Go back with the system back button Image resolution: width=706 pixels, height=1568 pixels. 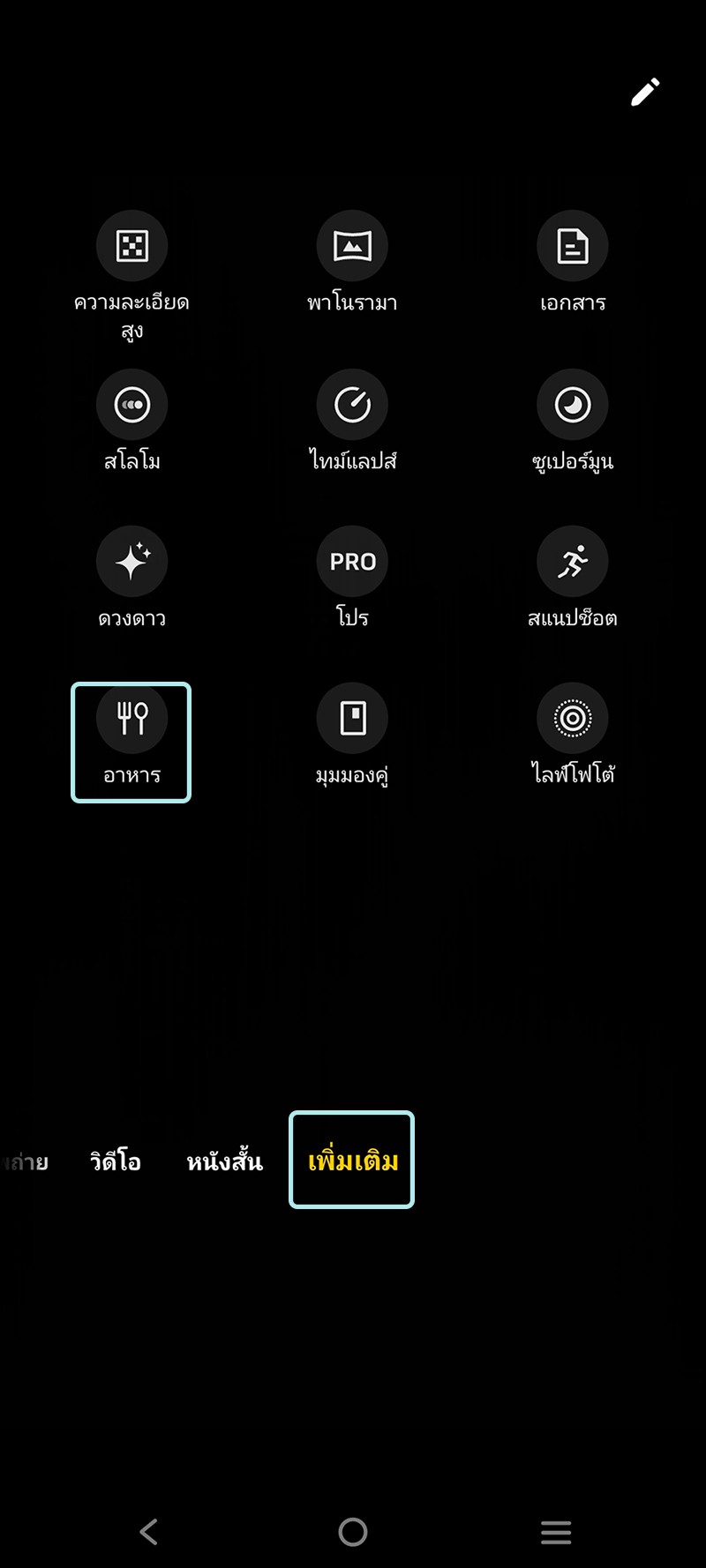click(149, 1532)
